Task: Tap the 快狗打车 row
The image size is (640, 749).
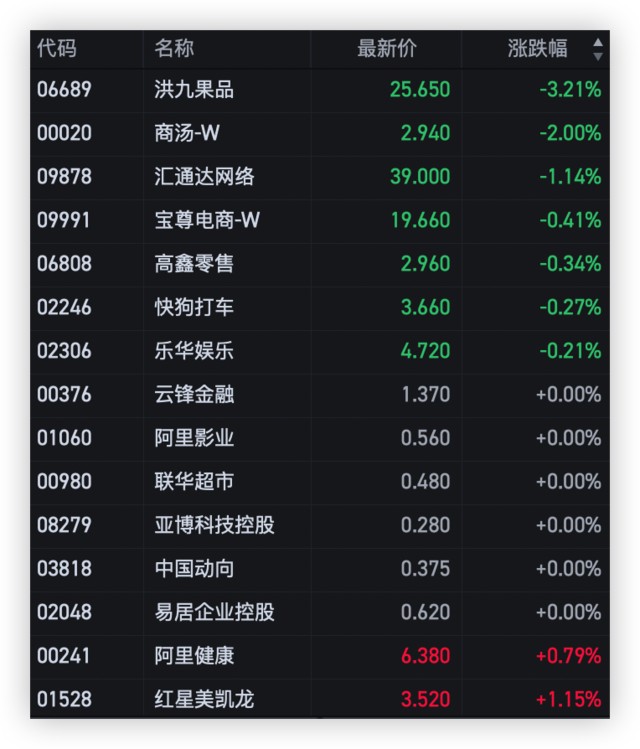Action: coord(194,307)
